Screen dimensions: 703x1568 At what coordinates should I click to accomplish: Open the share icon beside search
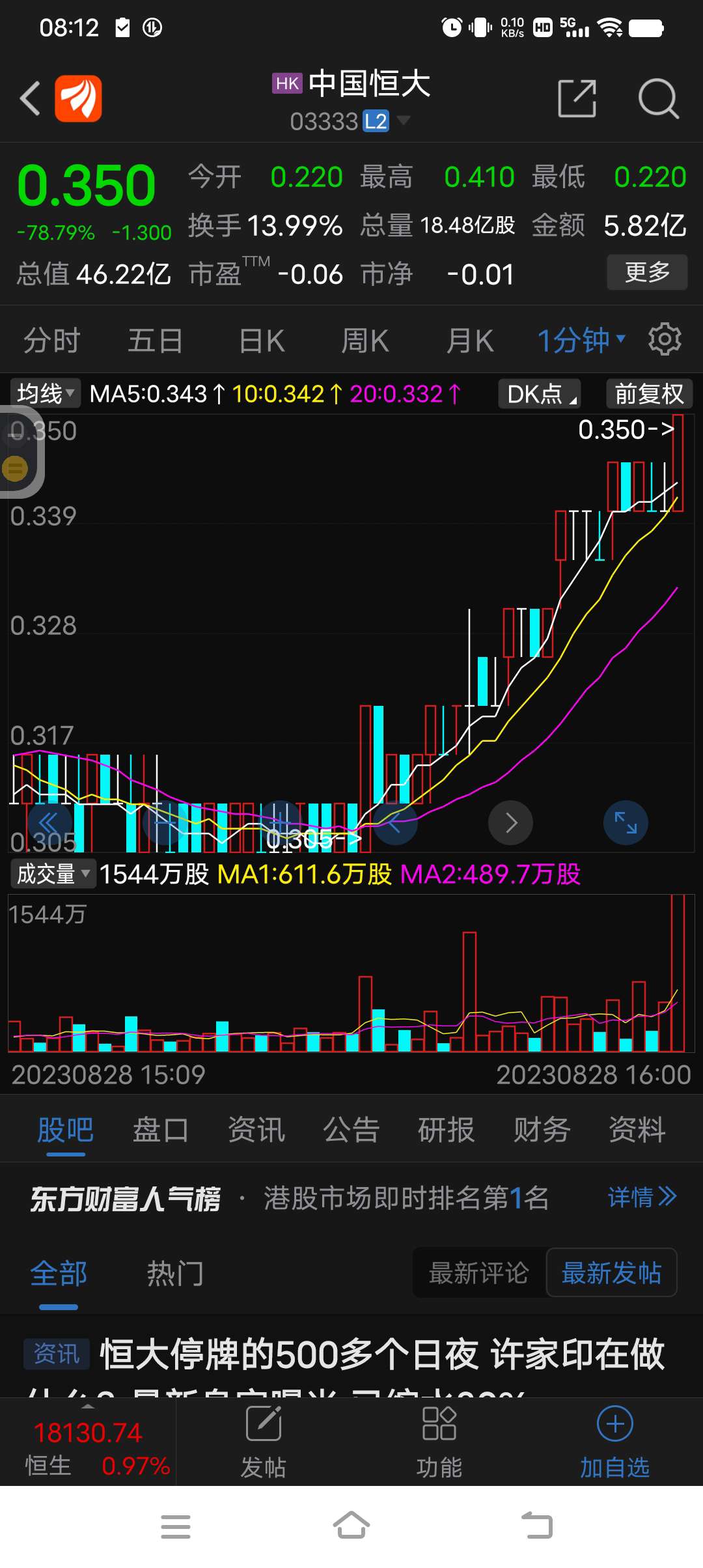(577, 98)
